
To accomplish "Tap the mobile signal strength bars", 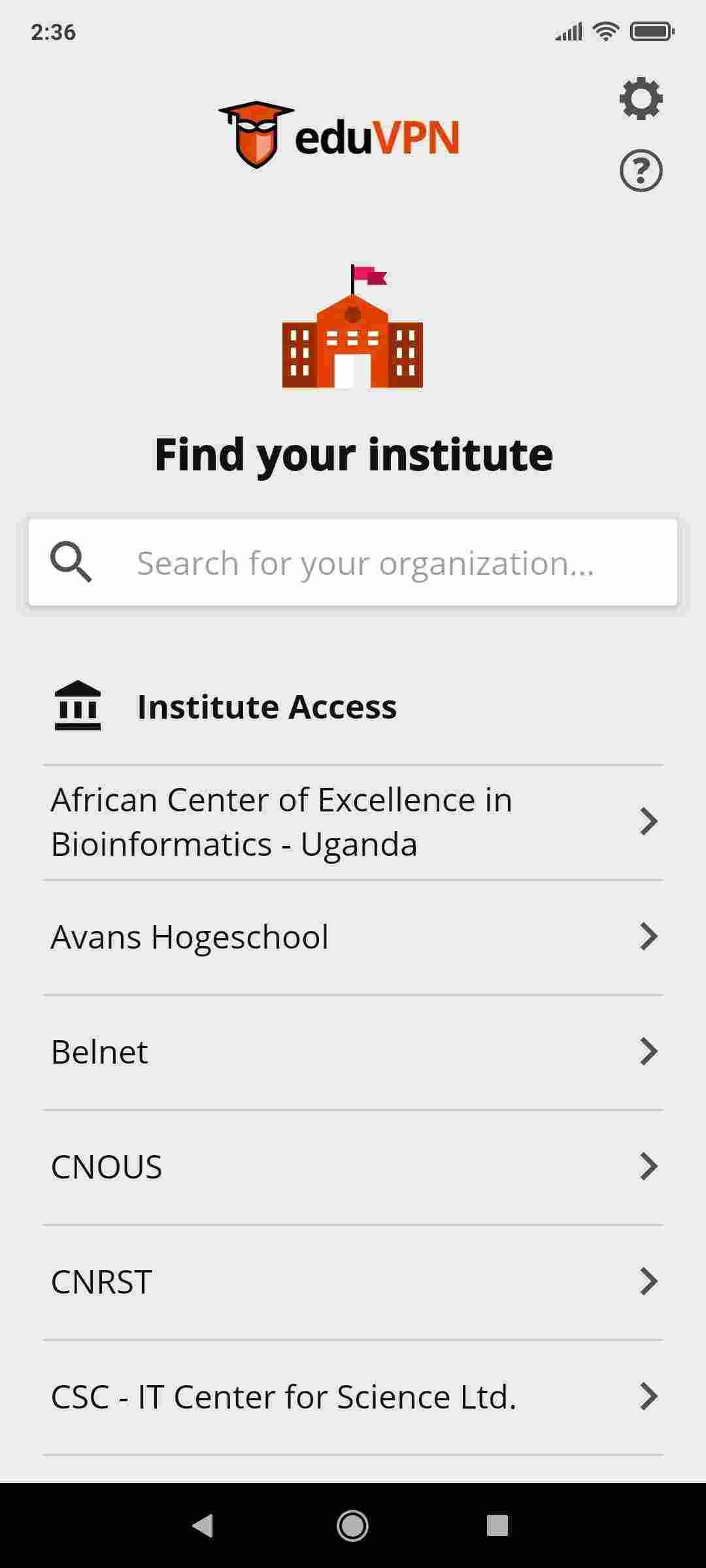I will pyautogui.click(x=568, y=29).
